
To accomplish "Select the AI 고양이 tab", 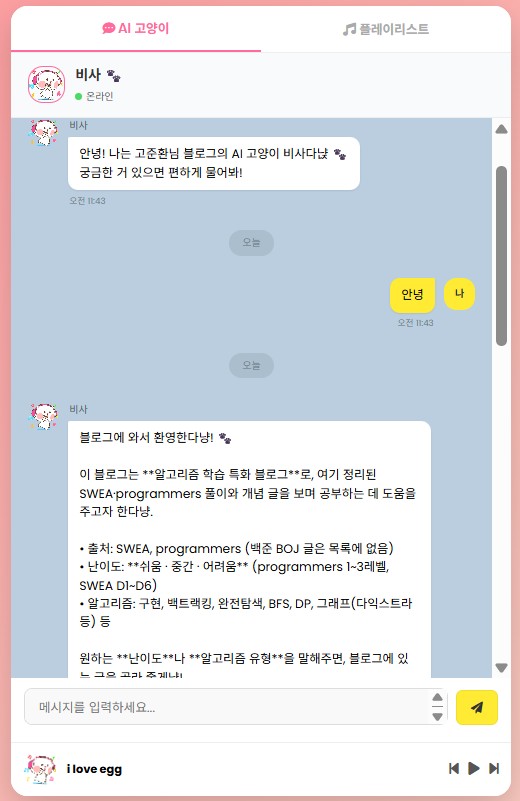I will [136, 29].
